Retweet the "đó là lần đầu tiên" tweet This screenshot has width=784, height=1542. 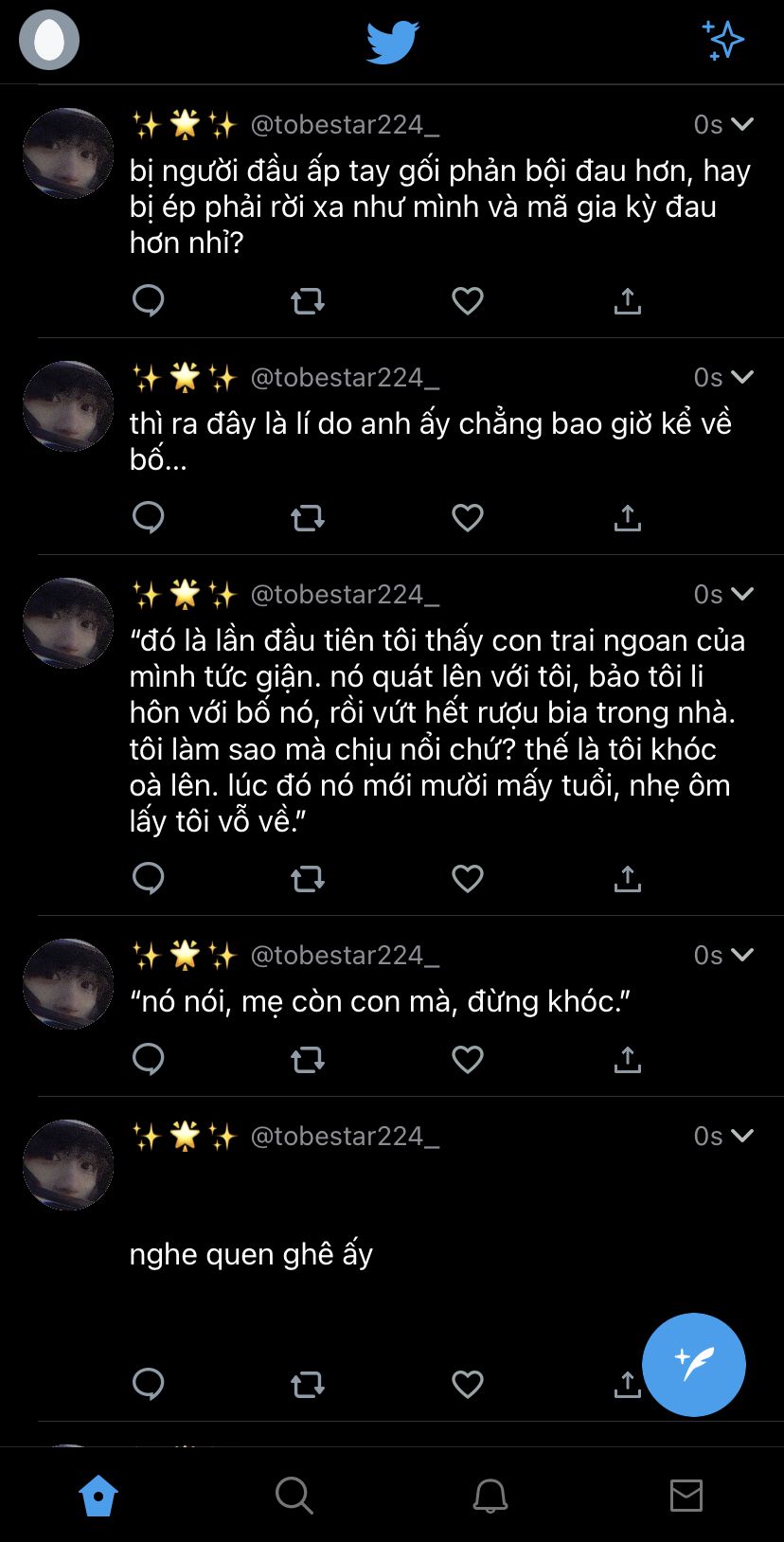tap(307, 879)
